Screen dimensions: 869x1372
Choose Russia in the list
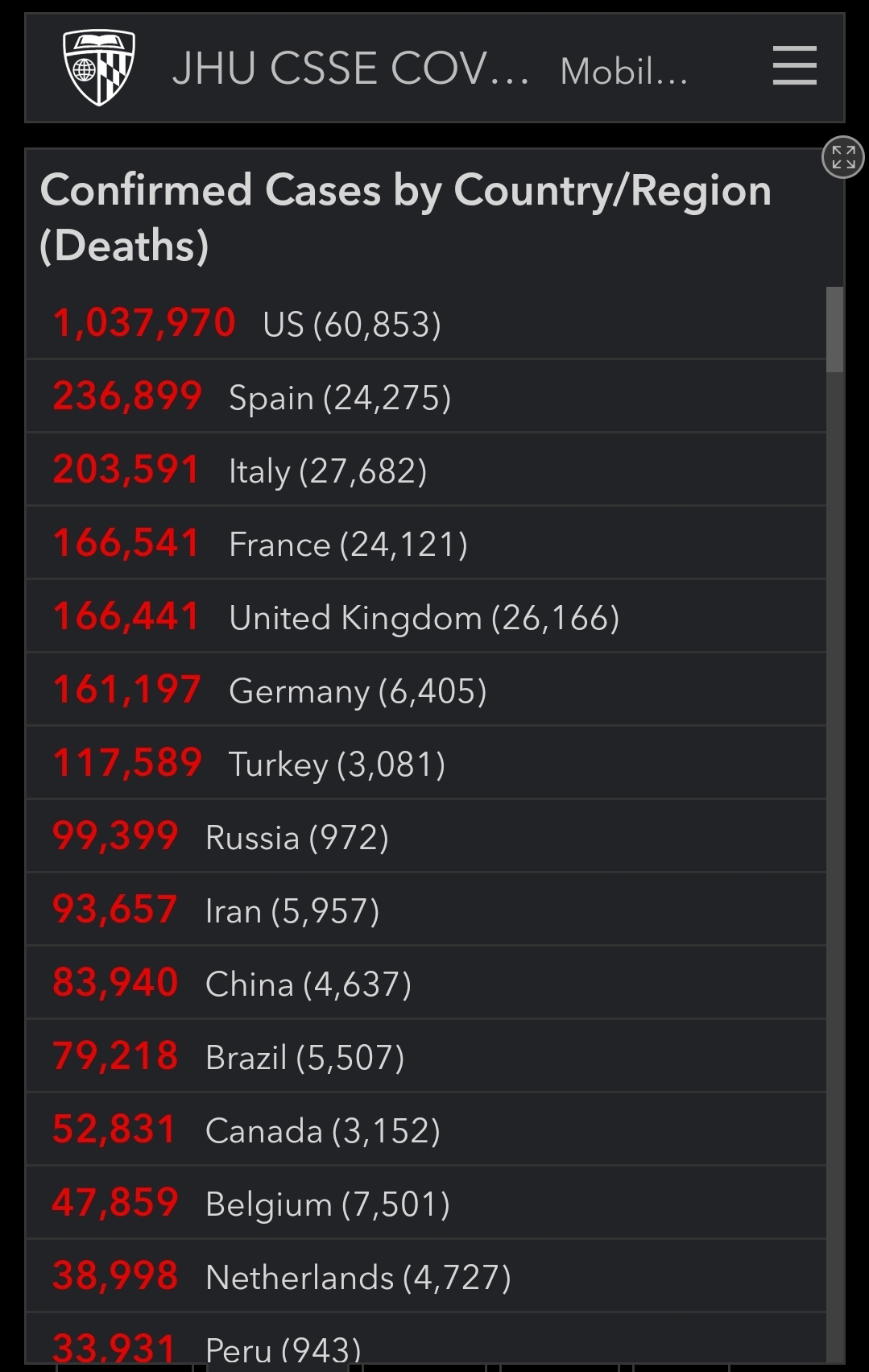coord(426,836)
